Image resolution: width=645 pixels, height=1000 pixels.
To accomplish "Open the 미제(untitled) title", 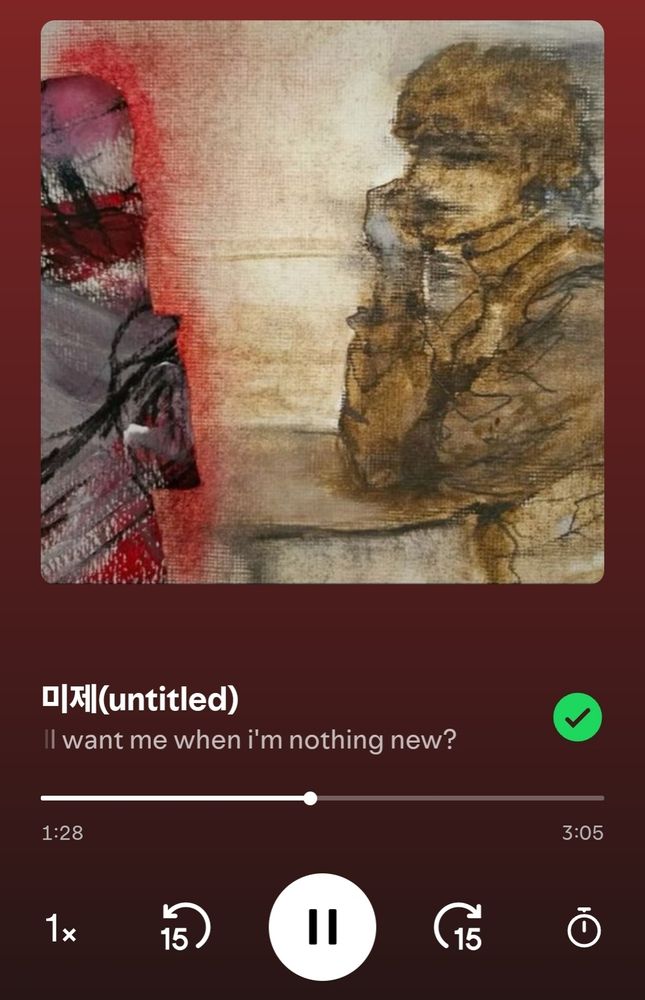I will 140,700.
